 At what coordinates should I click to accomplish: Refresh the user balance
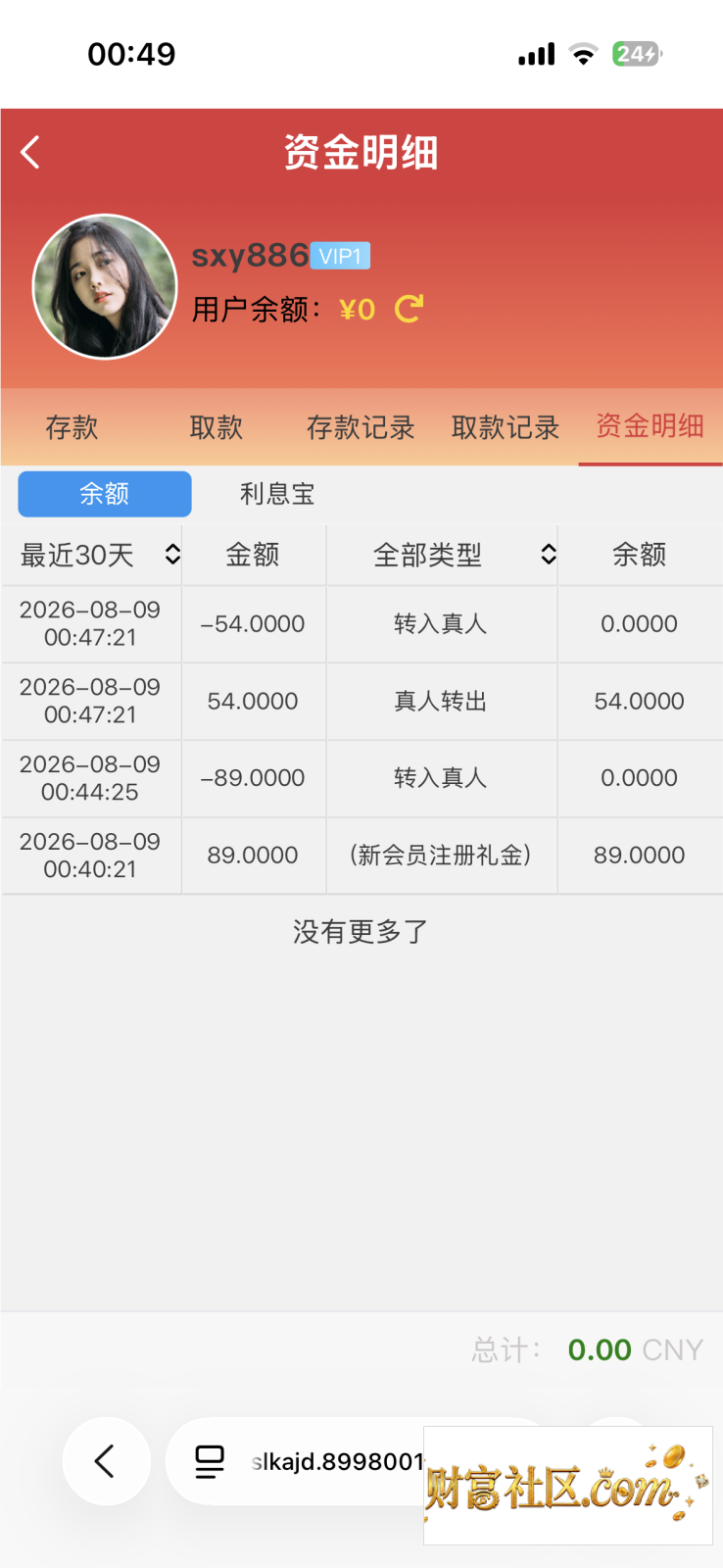click(x=409, y=309)
